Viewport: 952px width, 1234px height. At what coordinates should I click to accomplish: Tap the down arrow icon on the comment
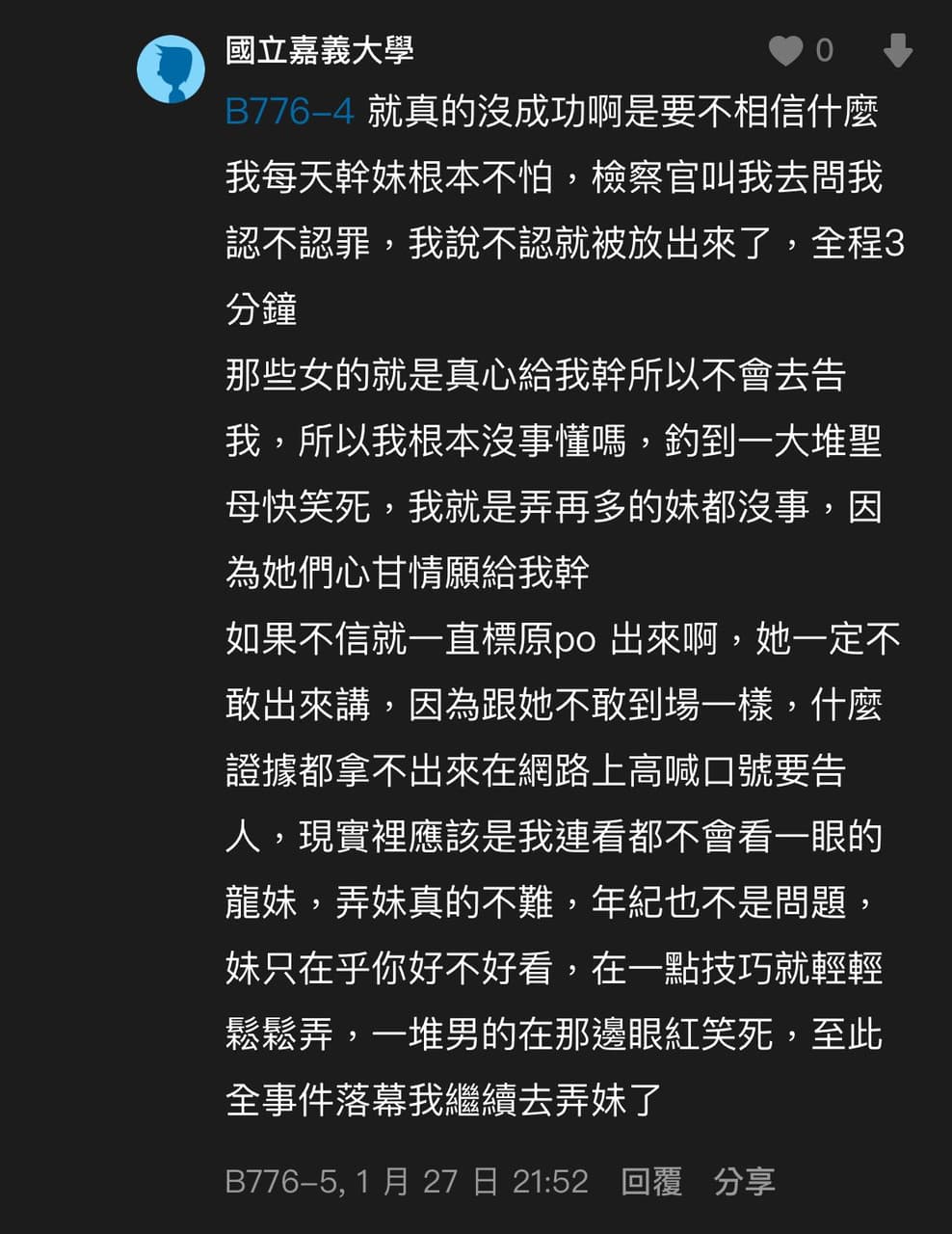coord(897,50)
